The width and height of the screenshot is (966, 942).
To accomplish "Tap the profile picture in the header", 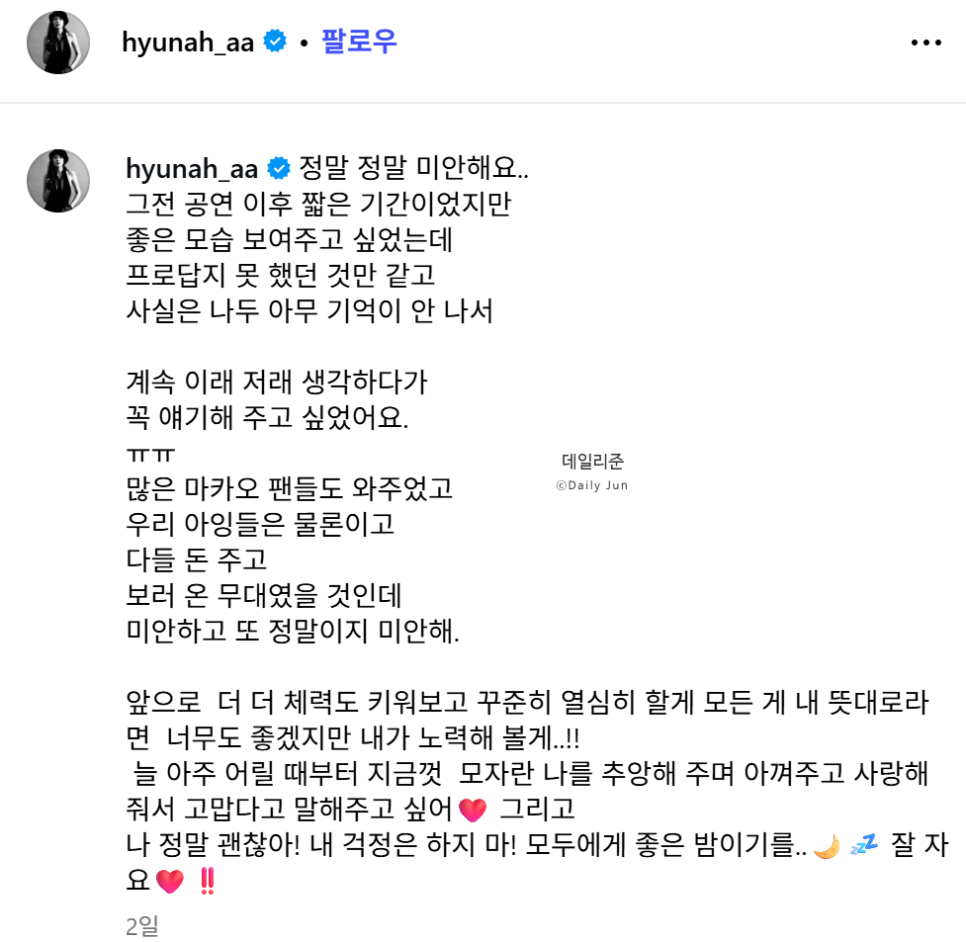I will (x=57, y=42).
